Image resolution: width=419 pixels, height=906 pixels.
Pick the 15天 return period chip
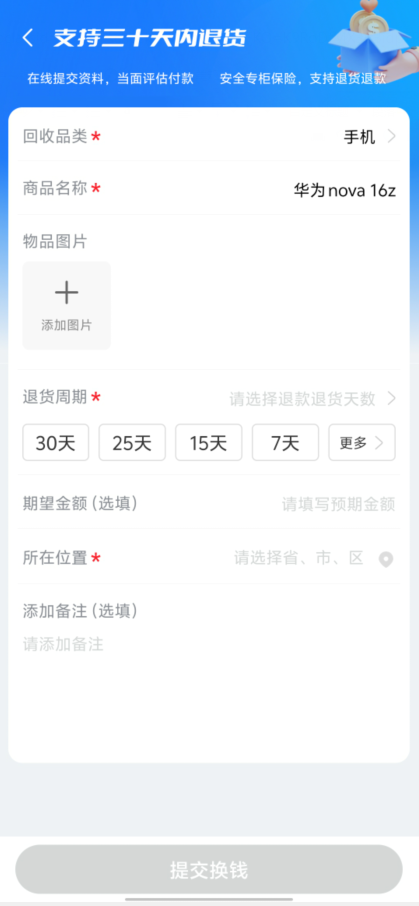click(209, 443)
